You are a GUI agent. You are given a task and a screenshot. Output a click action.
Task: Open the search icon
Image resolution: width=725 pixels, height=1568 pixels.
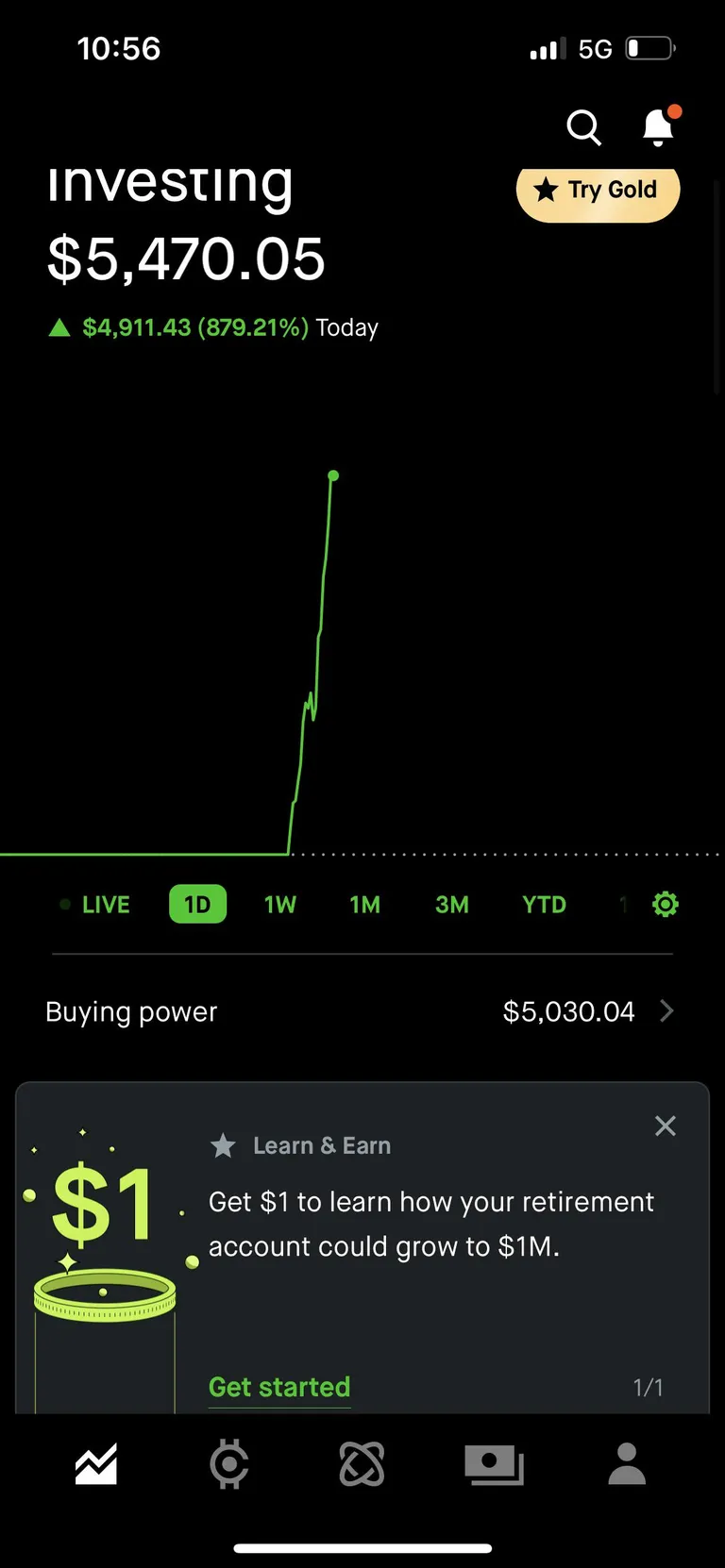(x=583, y=127)
